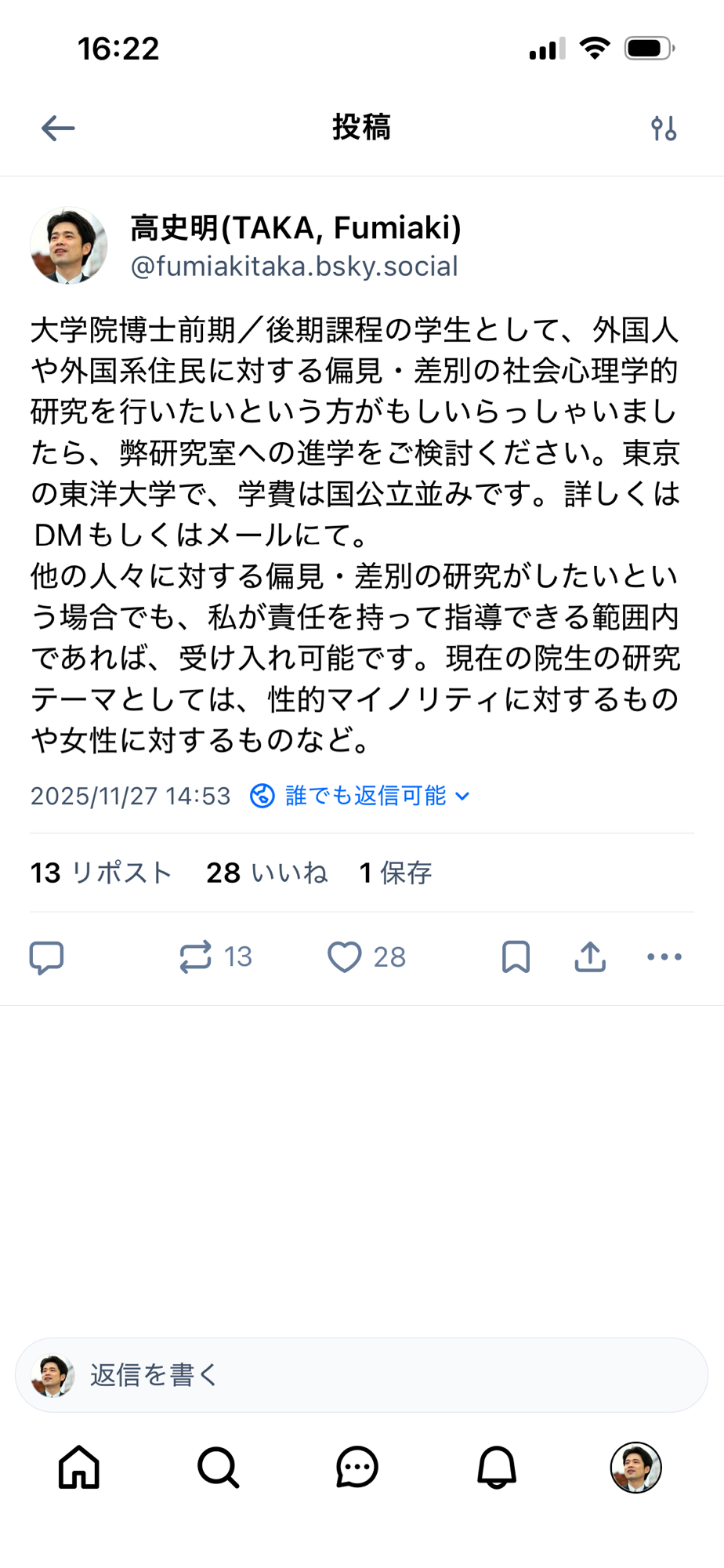
Task: Reply with the comment bubble icon
Action: pos(47,957)
